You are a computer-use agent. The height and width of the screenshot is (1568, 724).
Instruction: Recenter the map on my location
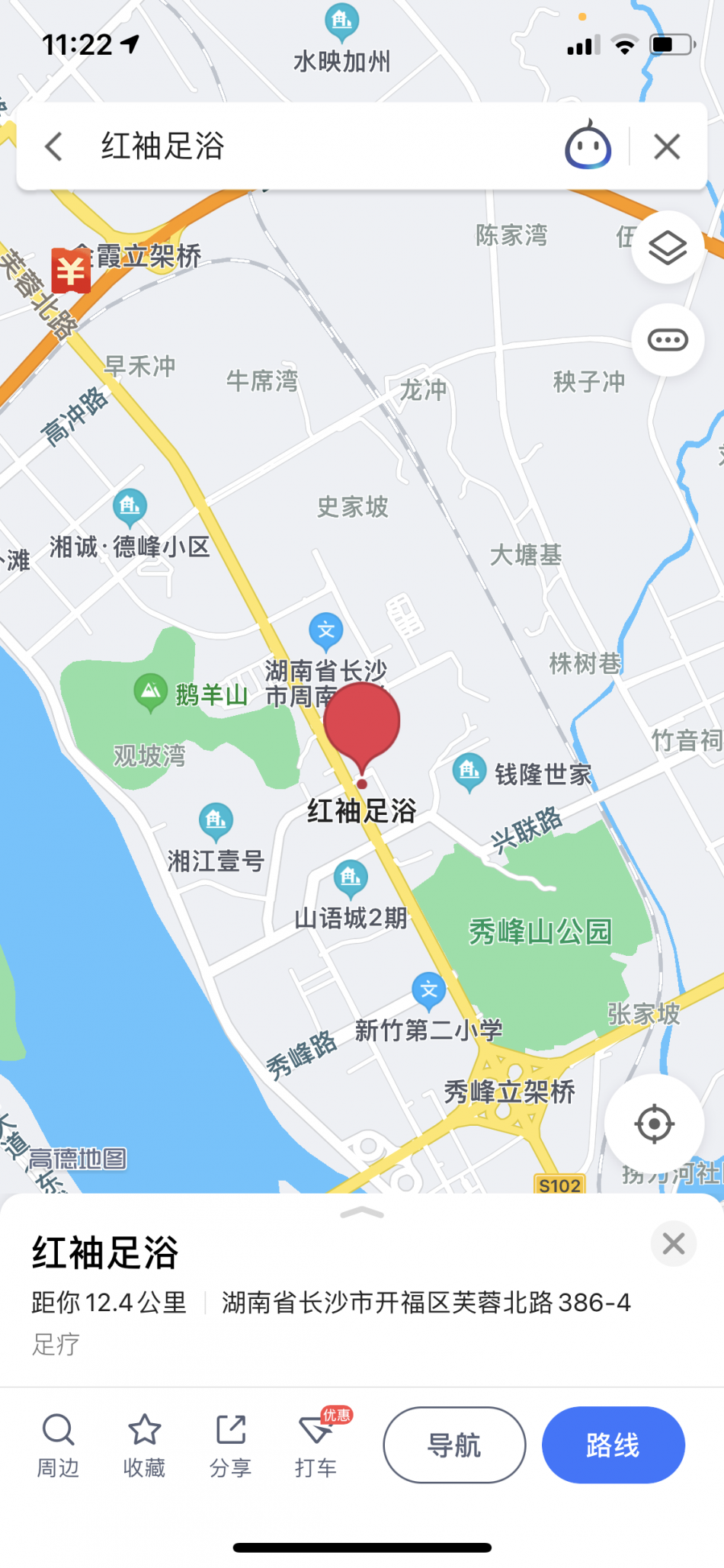point(653,1124)
